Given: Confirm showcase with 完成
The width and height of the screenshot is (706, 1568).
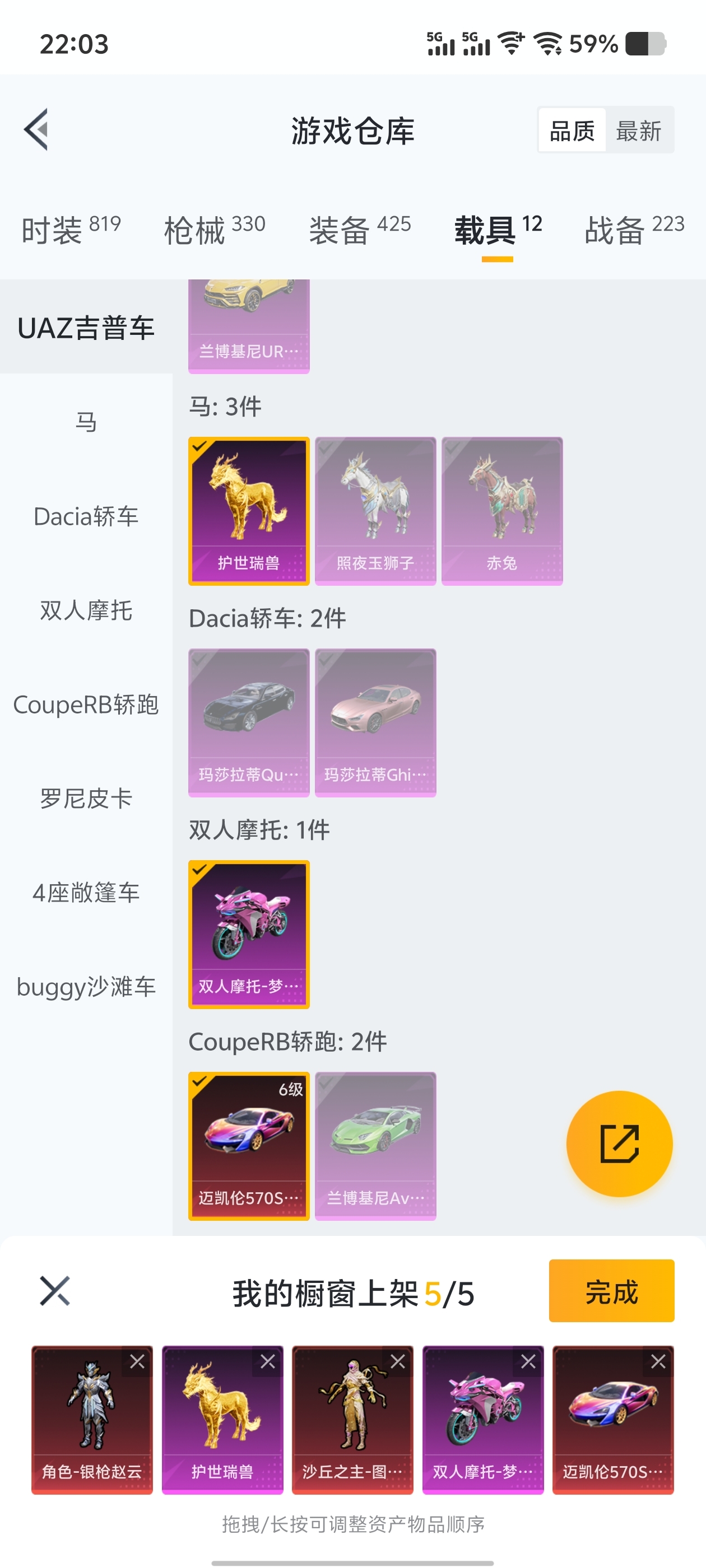Looking at the screenshot, I should pos(611,1291).
